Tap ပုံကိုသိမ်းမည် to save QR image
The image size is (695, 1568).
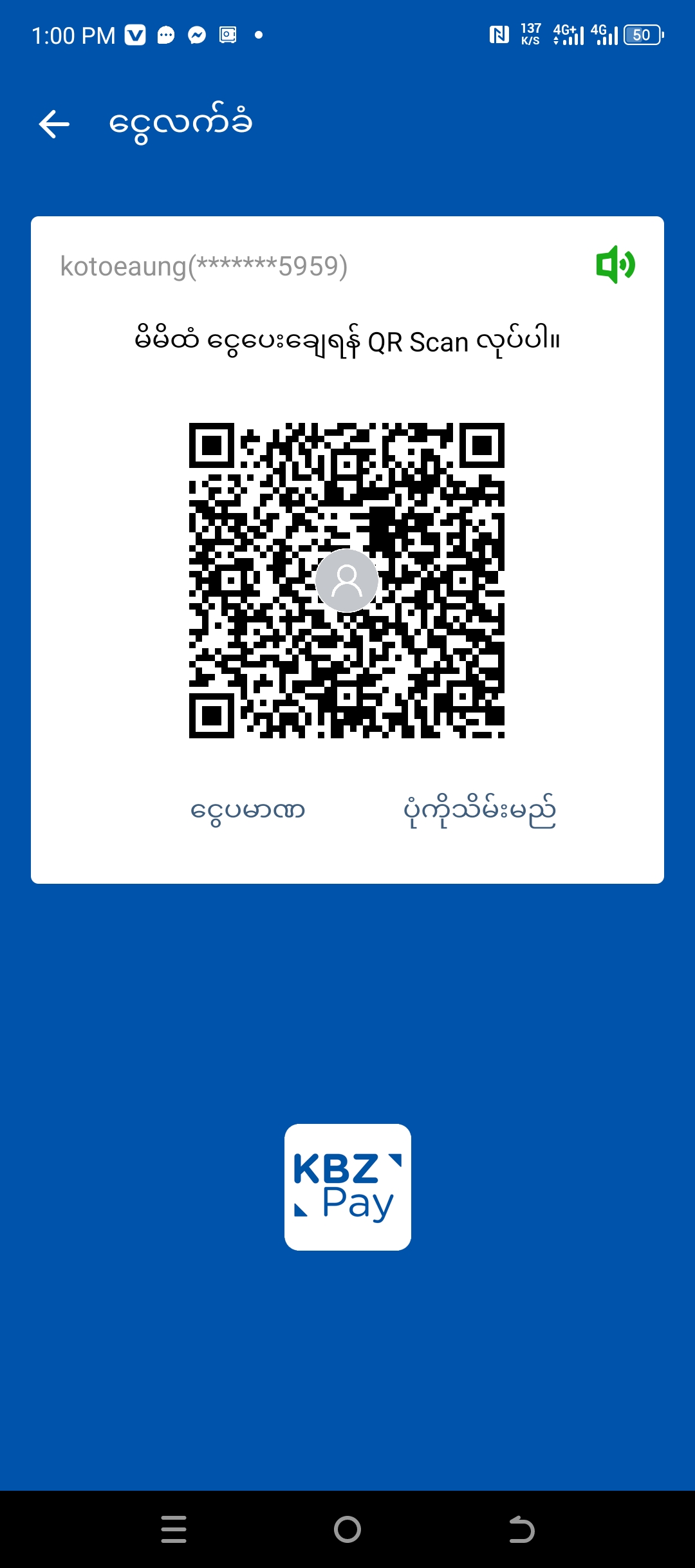(x=479, y=811)
